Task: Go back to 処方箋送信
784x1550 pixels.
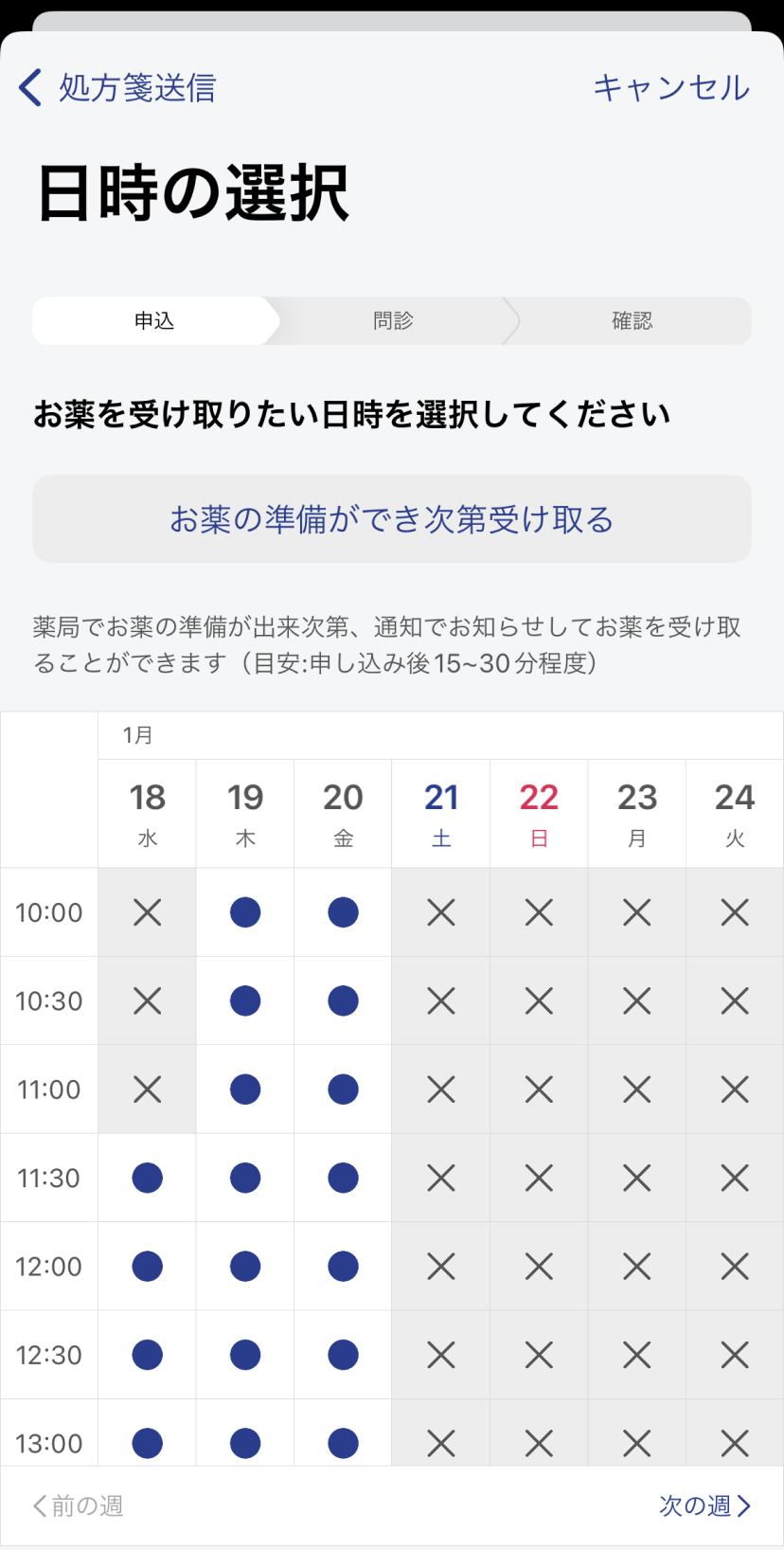Action: 117,87
